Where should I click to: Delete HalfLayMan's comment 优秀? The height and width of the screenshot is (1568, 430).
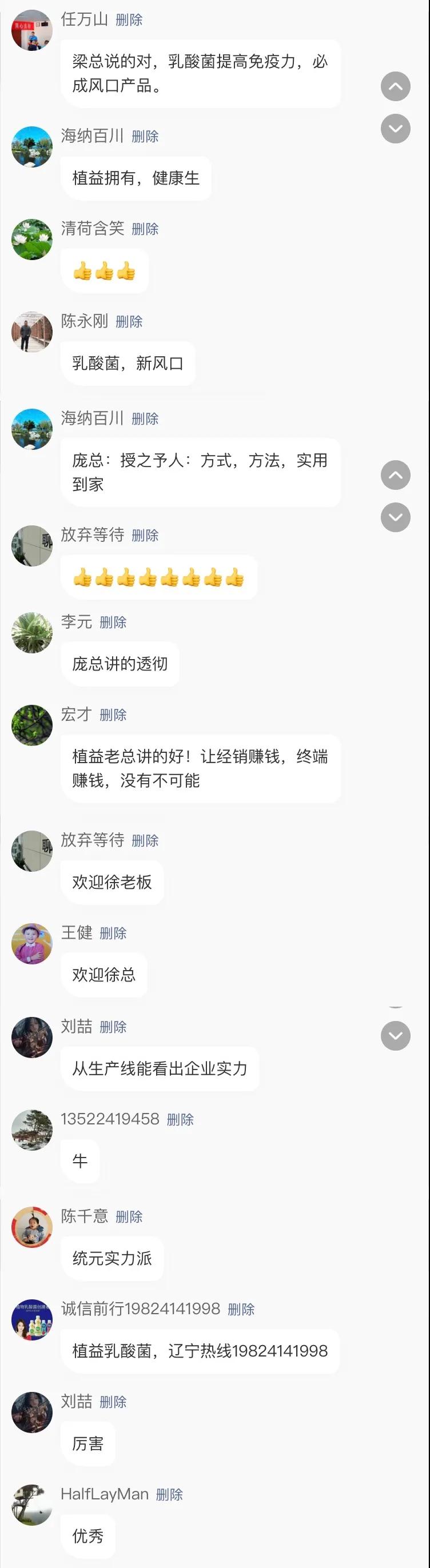pyautogui.click(x=169, y=1494)
